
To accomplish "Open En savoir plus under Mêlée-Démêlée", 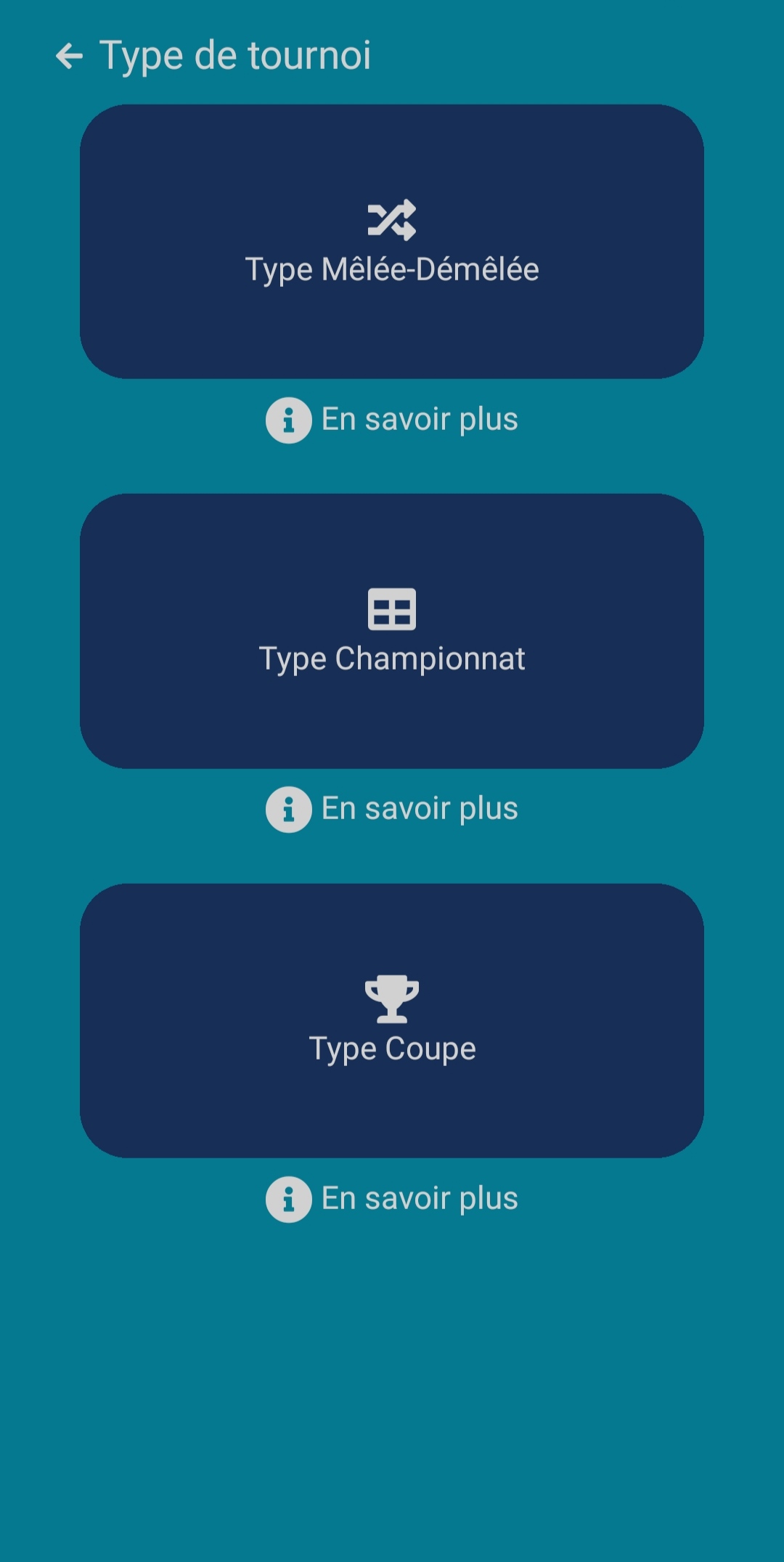I will point(392,420).
